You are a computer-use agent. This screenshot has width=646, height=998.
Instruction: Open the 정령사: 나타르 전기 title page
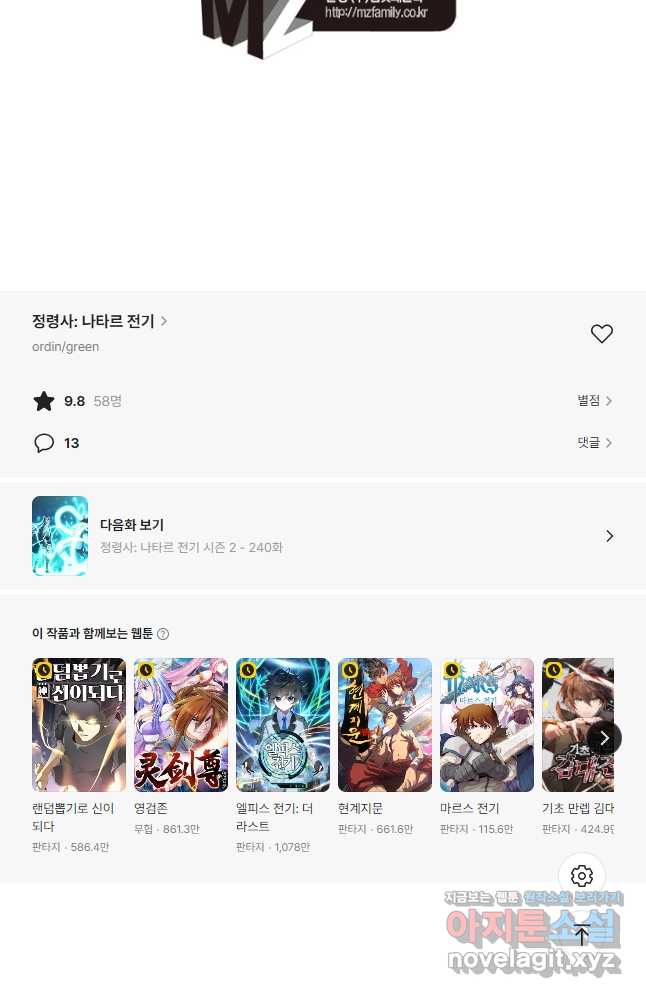[x=99, y=321]
